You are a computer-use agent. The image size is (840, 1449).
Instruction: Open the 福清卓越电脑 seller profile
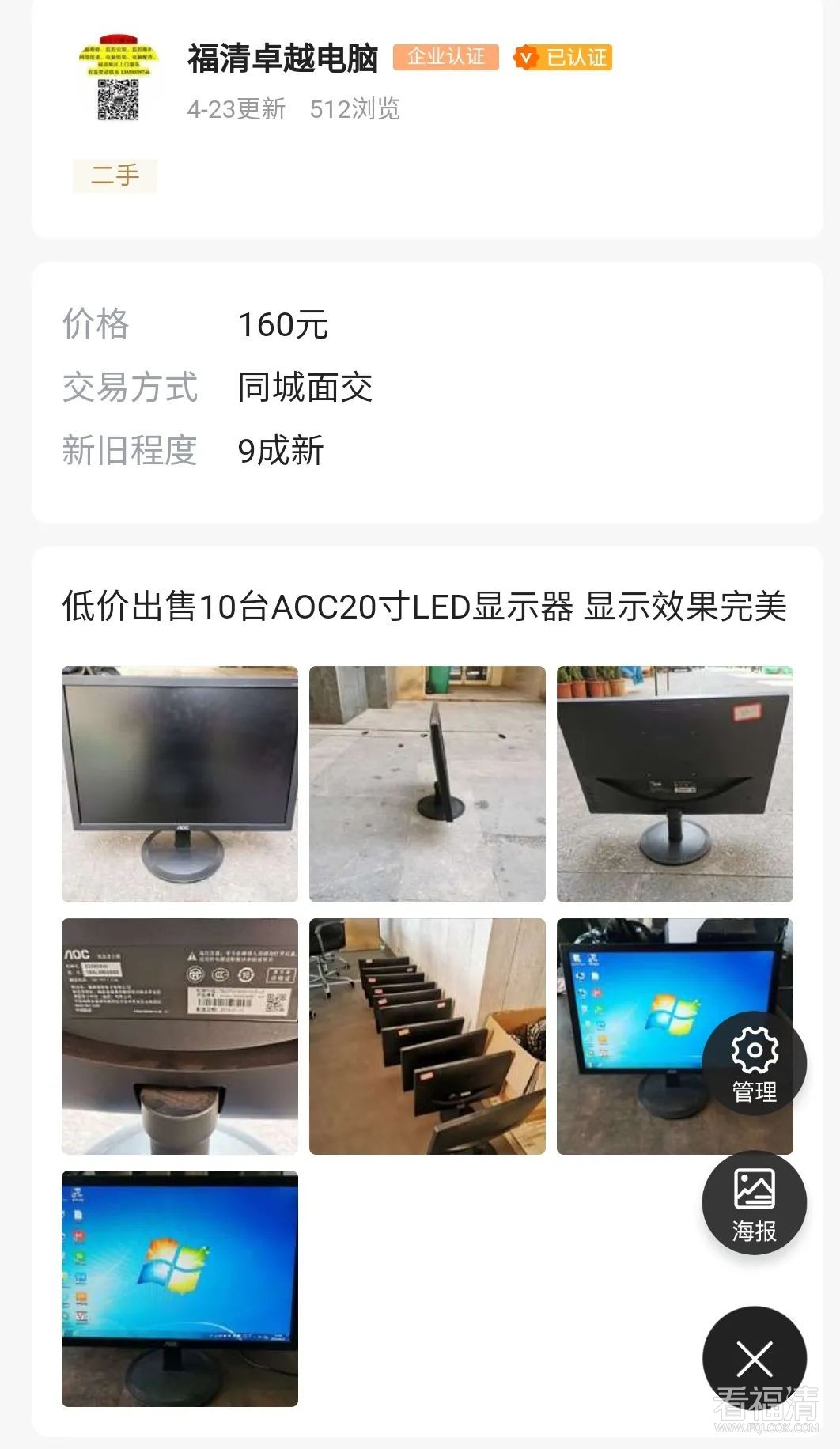pos(282,59)
